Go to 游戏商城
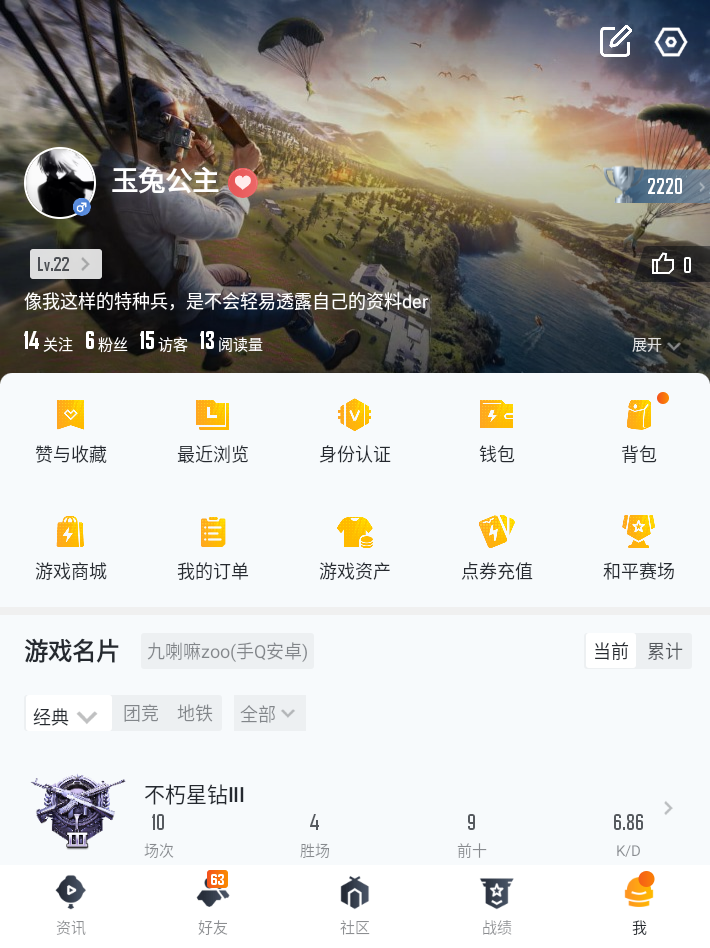 tap(70, 547)
